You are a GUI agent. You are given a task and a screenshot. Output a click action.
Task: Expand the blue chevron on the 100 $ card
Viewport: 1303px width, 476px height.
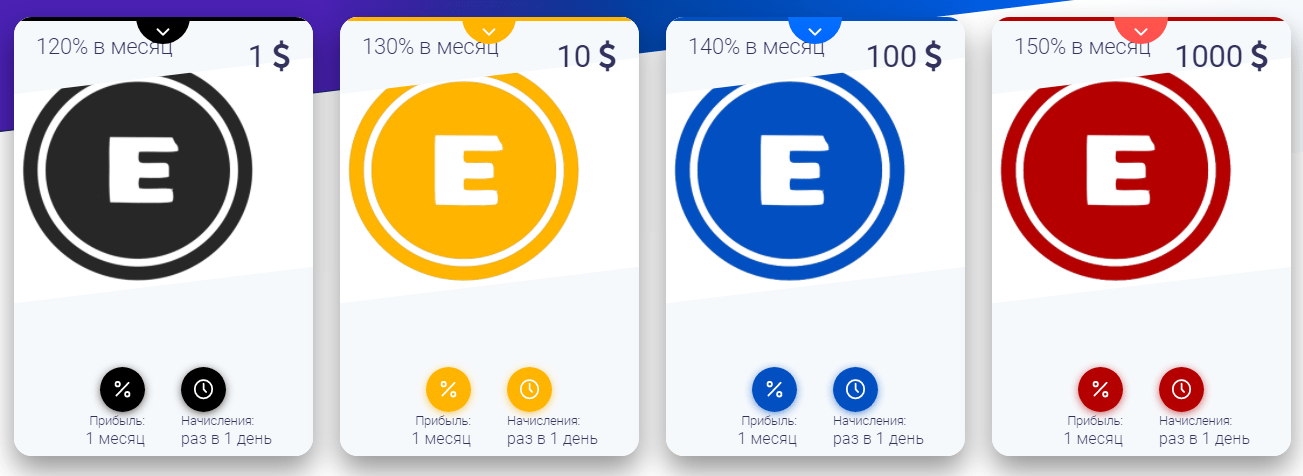(x=815, y=30)
